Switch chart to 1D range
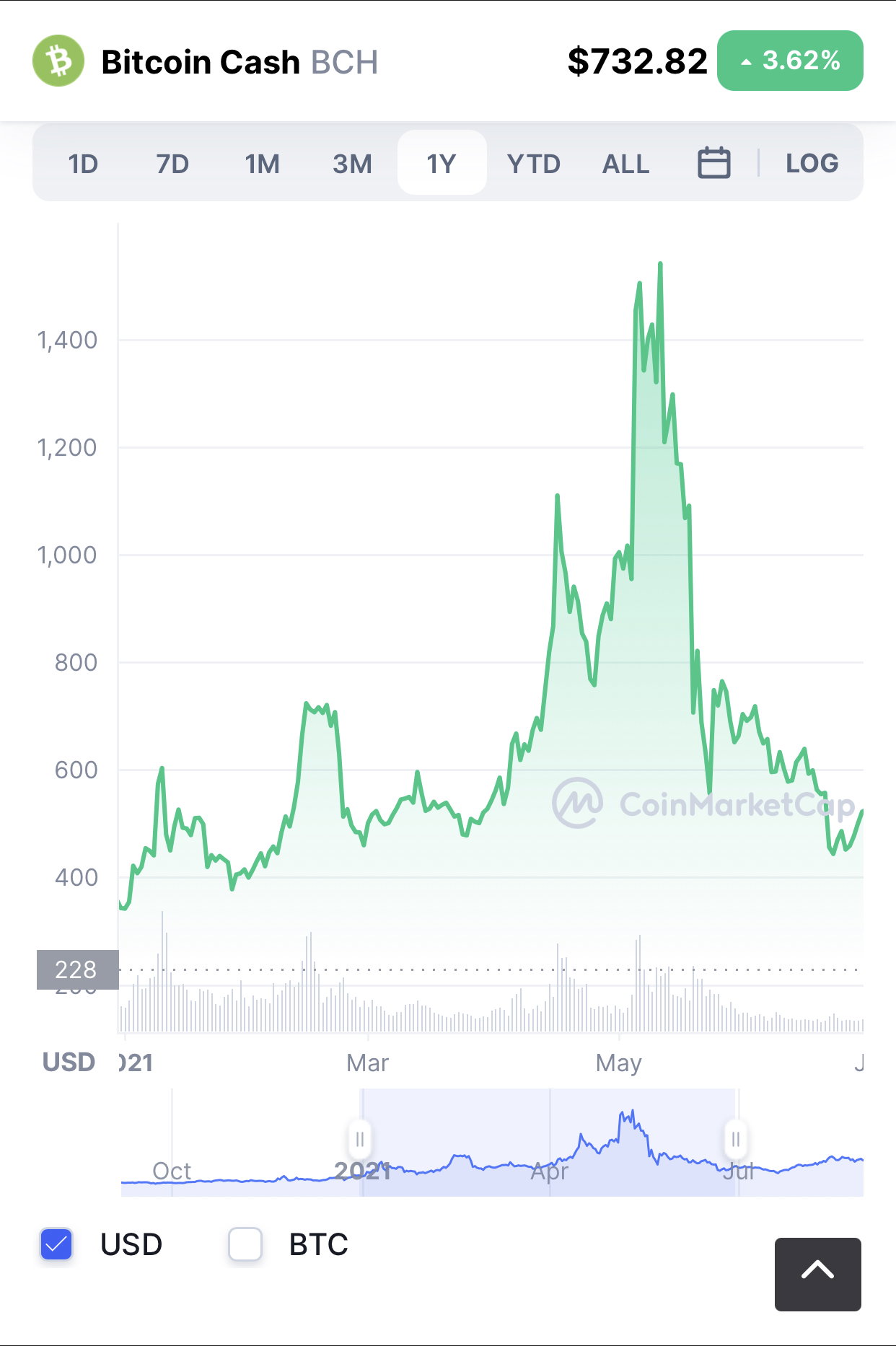The image size is (896, 1346). pyautogui.click(x=83, y=164)
